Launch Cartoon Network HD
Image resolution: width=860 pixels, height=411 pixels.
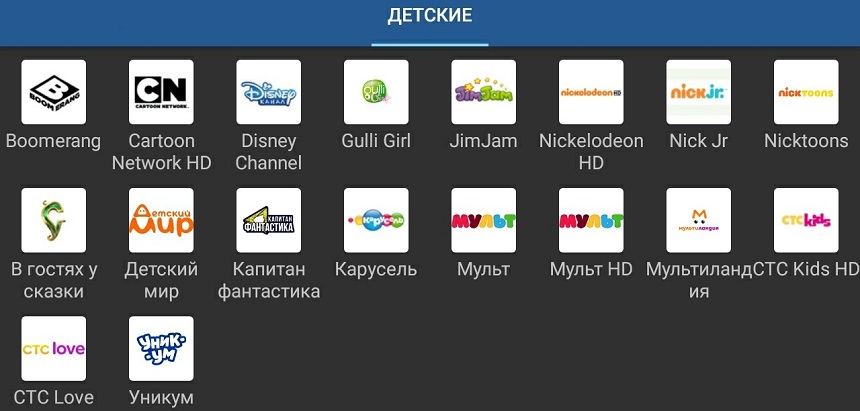click(x=161, y=93)
